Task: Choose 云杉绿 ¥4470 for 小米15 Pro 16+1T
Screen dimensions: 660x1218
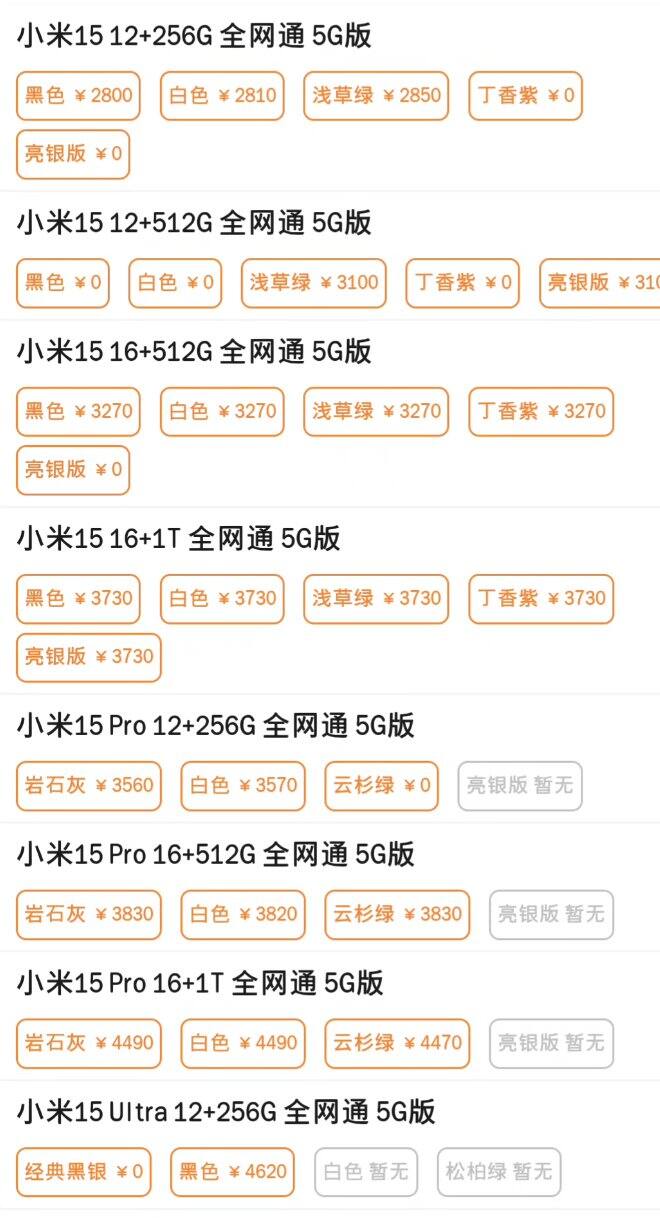Action: click(397, 1043)
